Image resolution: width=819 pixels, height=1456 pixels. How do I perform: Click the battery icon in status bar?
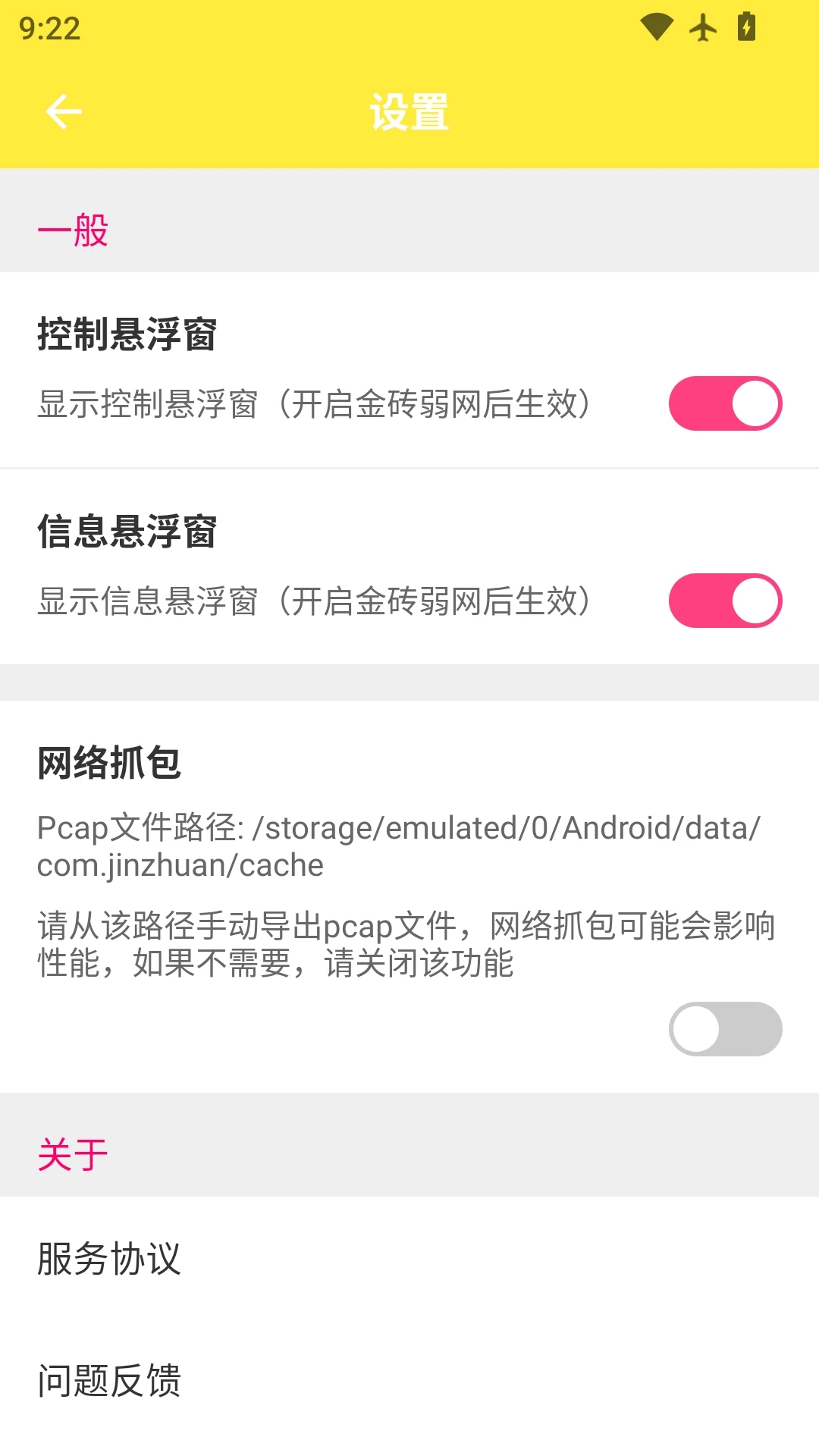[746, 27]
